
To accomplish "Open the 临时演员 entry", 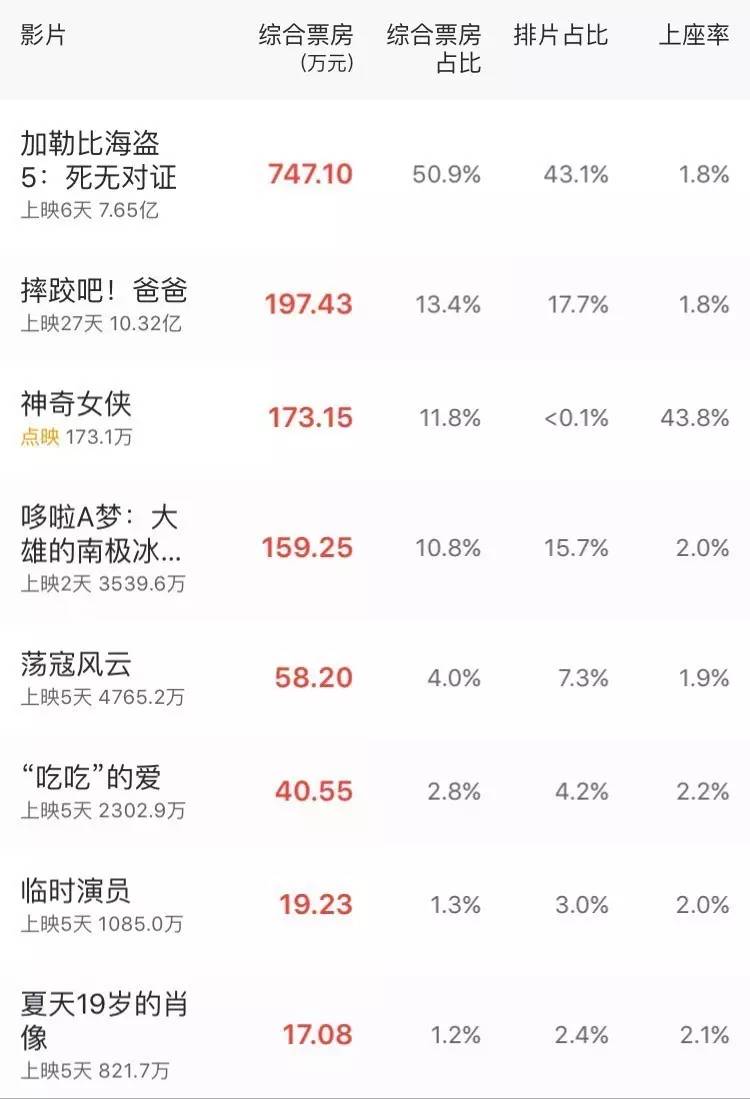I will pos(77,890).
